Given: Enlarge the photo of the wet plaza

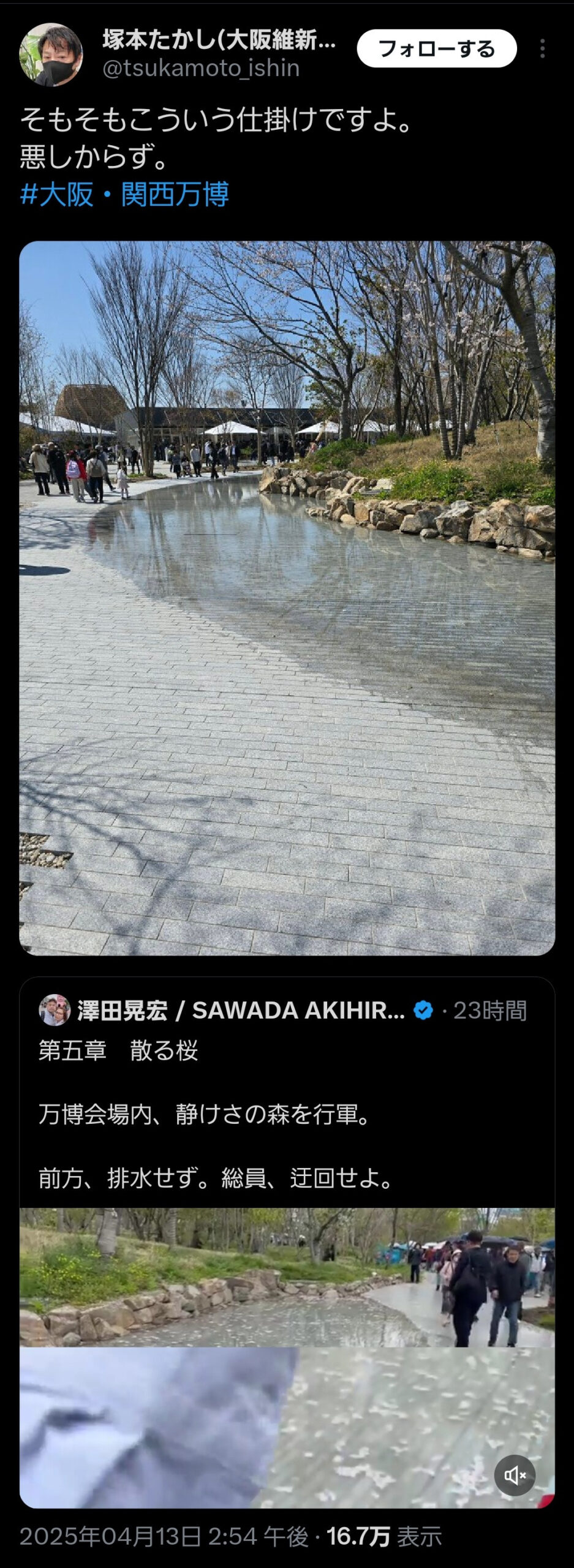Looking at the screenshot, I should tap(287, 597).
